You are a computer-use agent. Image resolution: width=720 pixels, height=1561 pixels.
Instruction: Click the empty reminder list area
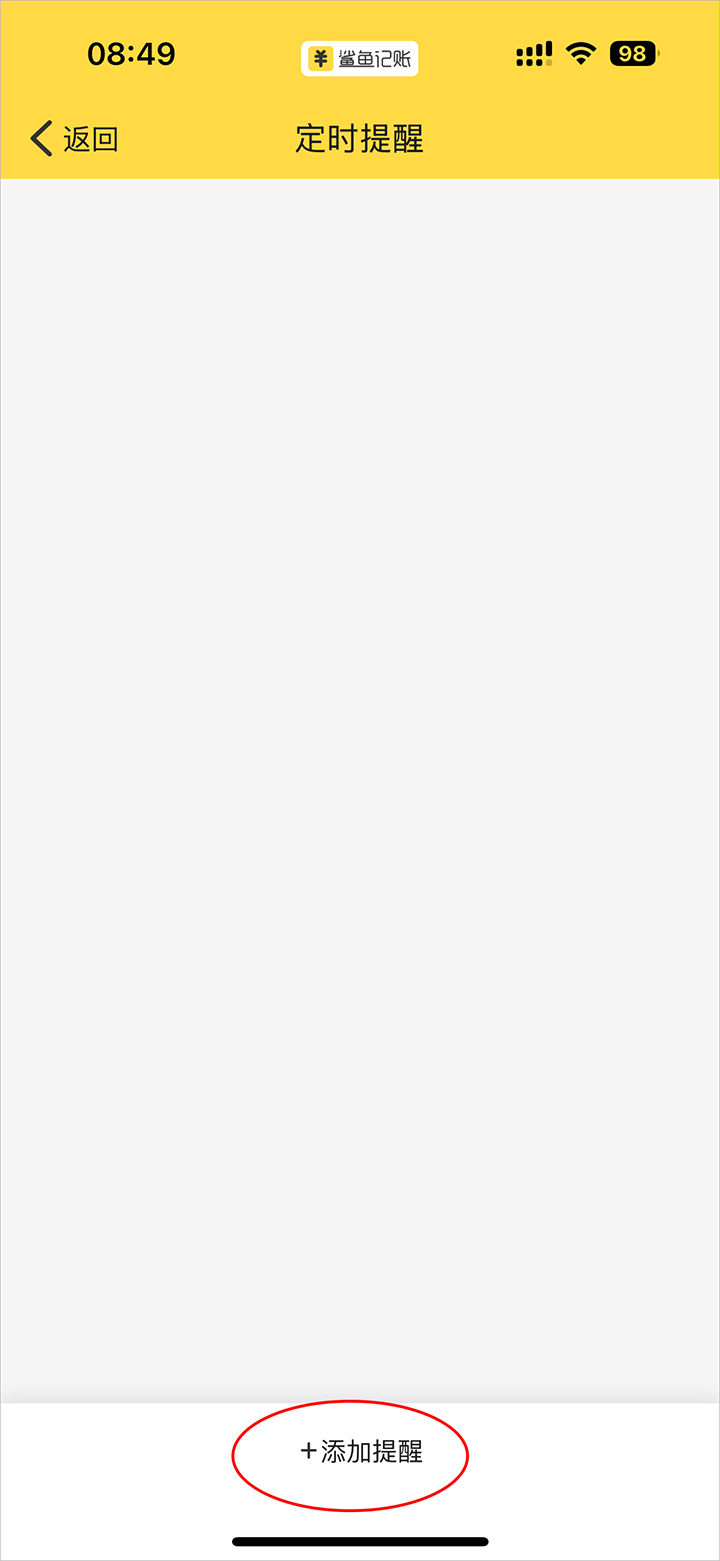[360, 780]
